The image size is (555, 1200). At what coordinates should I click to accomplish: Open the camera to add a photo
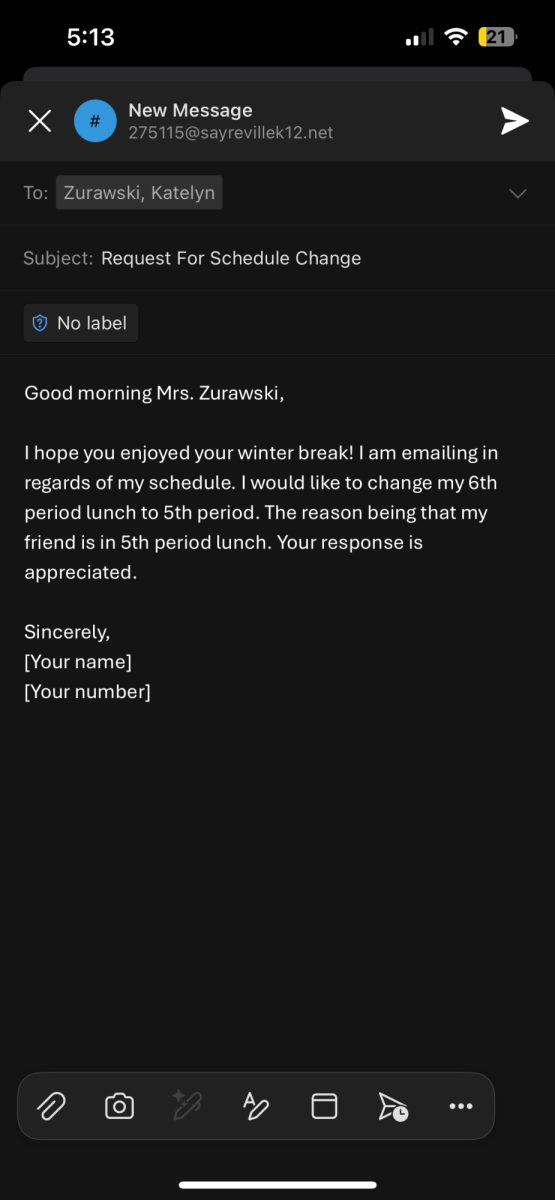[x=119, y=1106]
